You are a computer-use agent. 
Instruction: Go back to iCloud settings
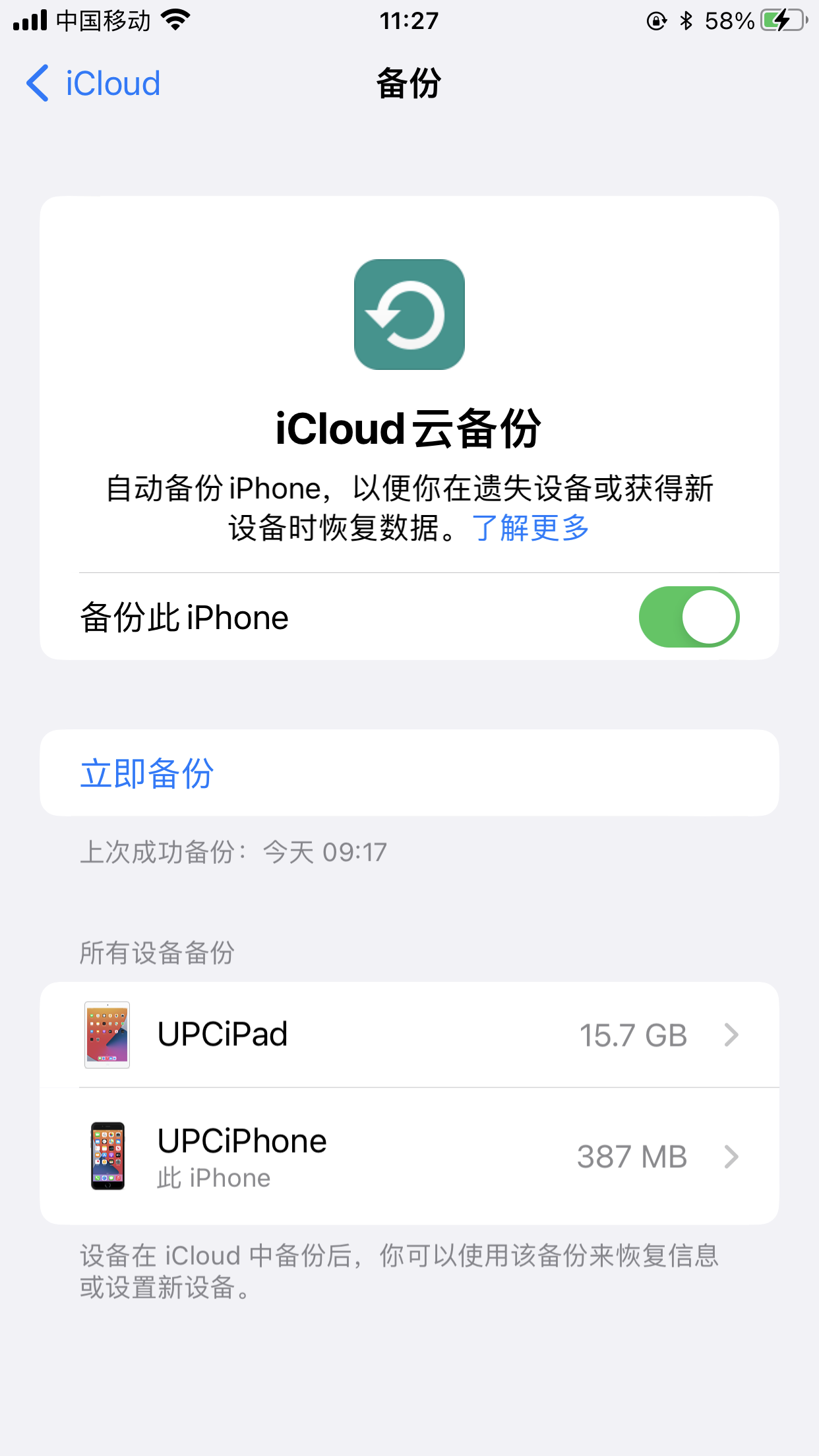click(94, 84)
